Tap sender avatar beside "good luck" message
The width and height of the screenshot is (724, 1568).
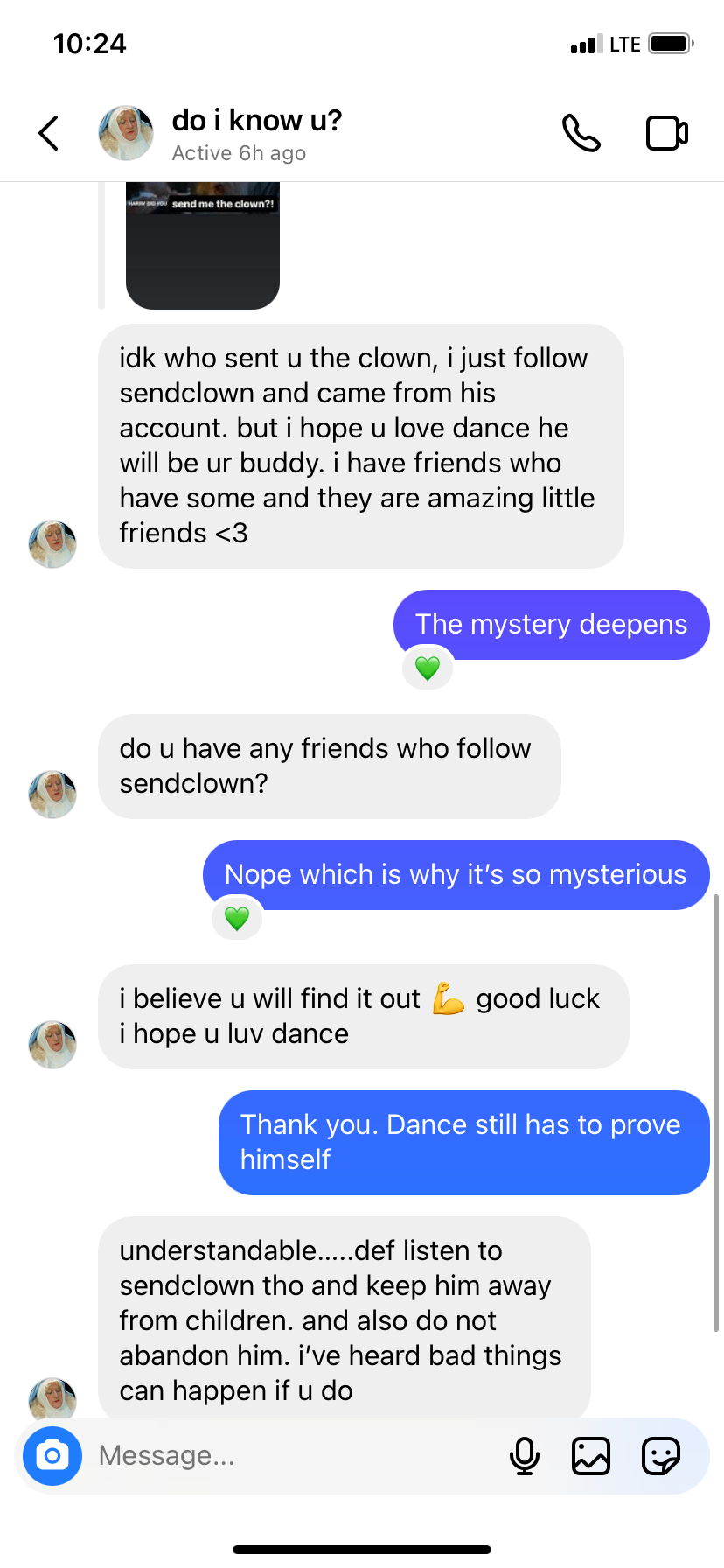(52, 1045)
